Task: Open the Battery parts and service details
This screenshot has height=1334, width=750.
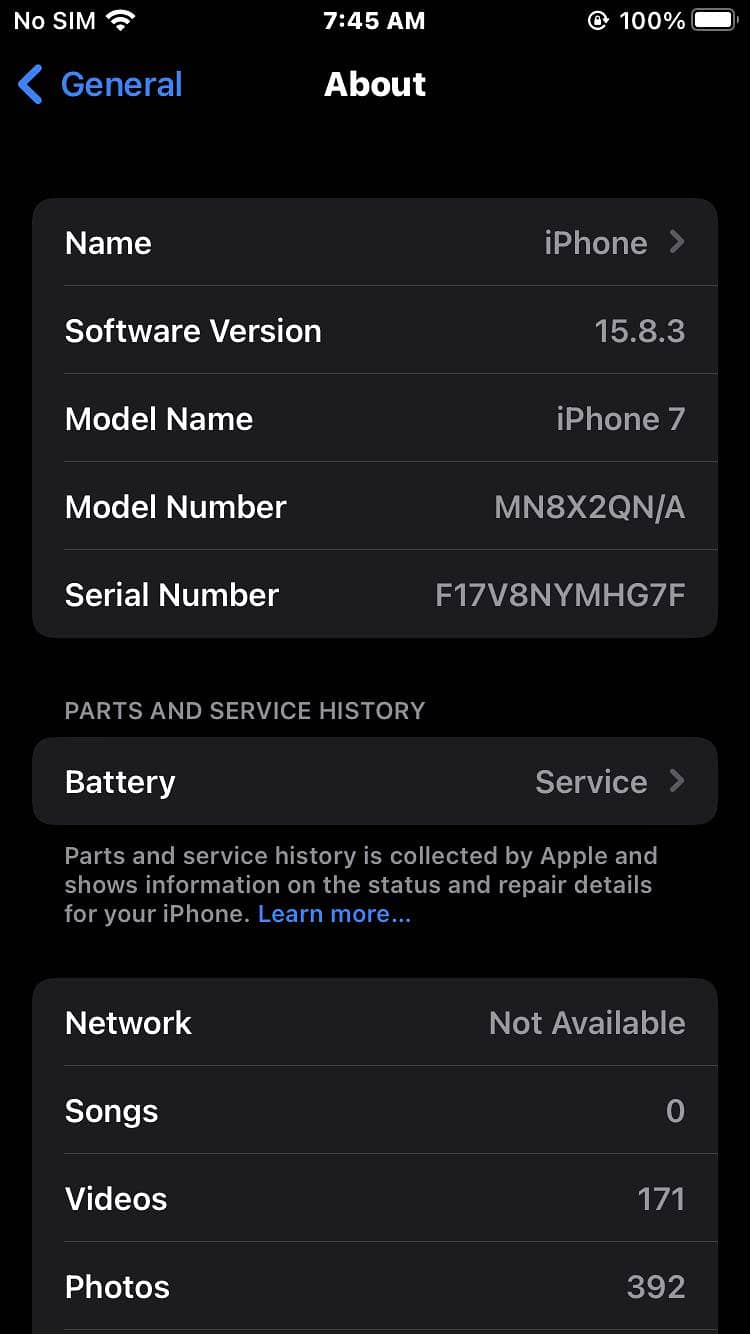Action: coord(375,781)
